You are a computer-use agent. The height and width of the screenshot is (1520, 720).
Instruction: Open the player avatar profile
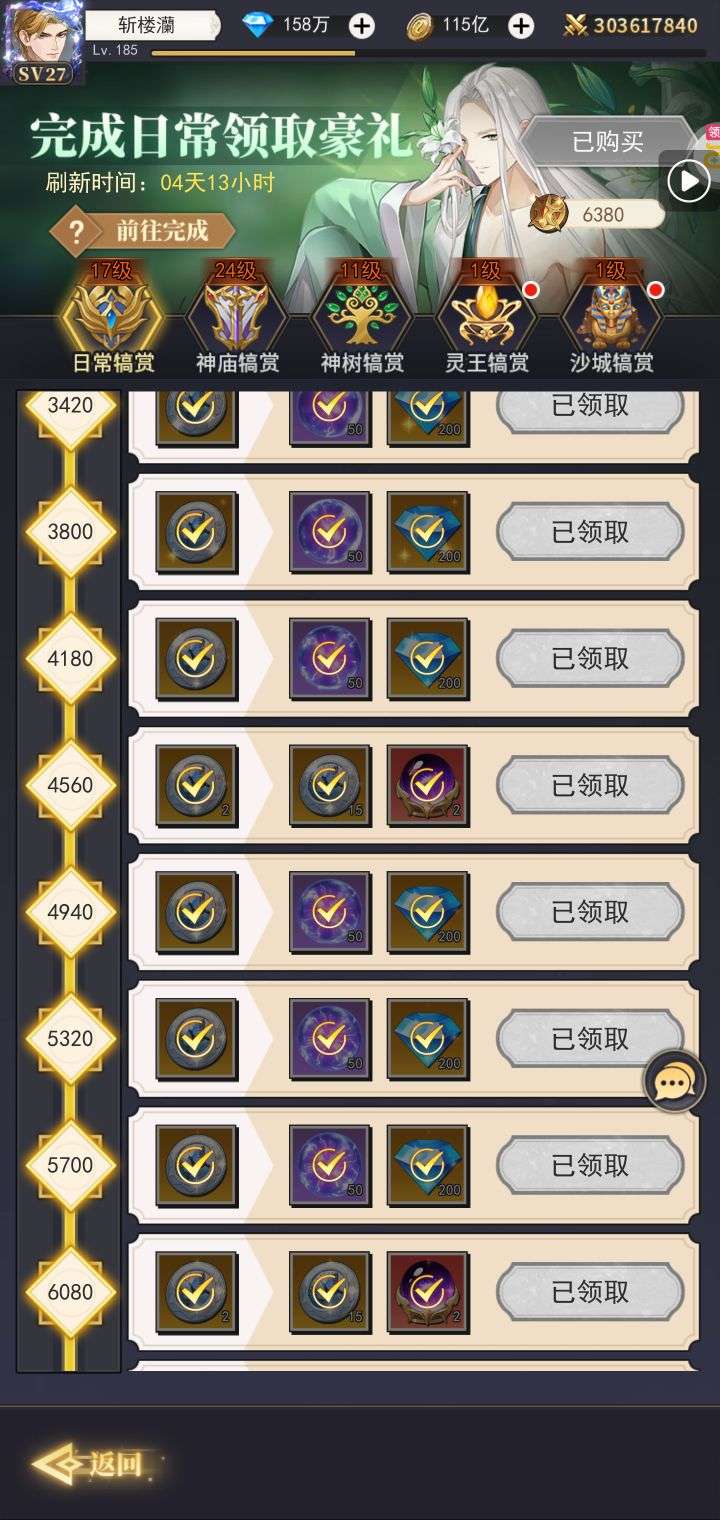click(42, 40)
